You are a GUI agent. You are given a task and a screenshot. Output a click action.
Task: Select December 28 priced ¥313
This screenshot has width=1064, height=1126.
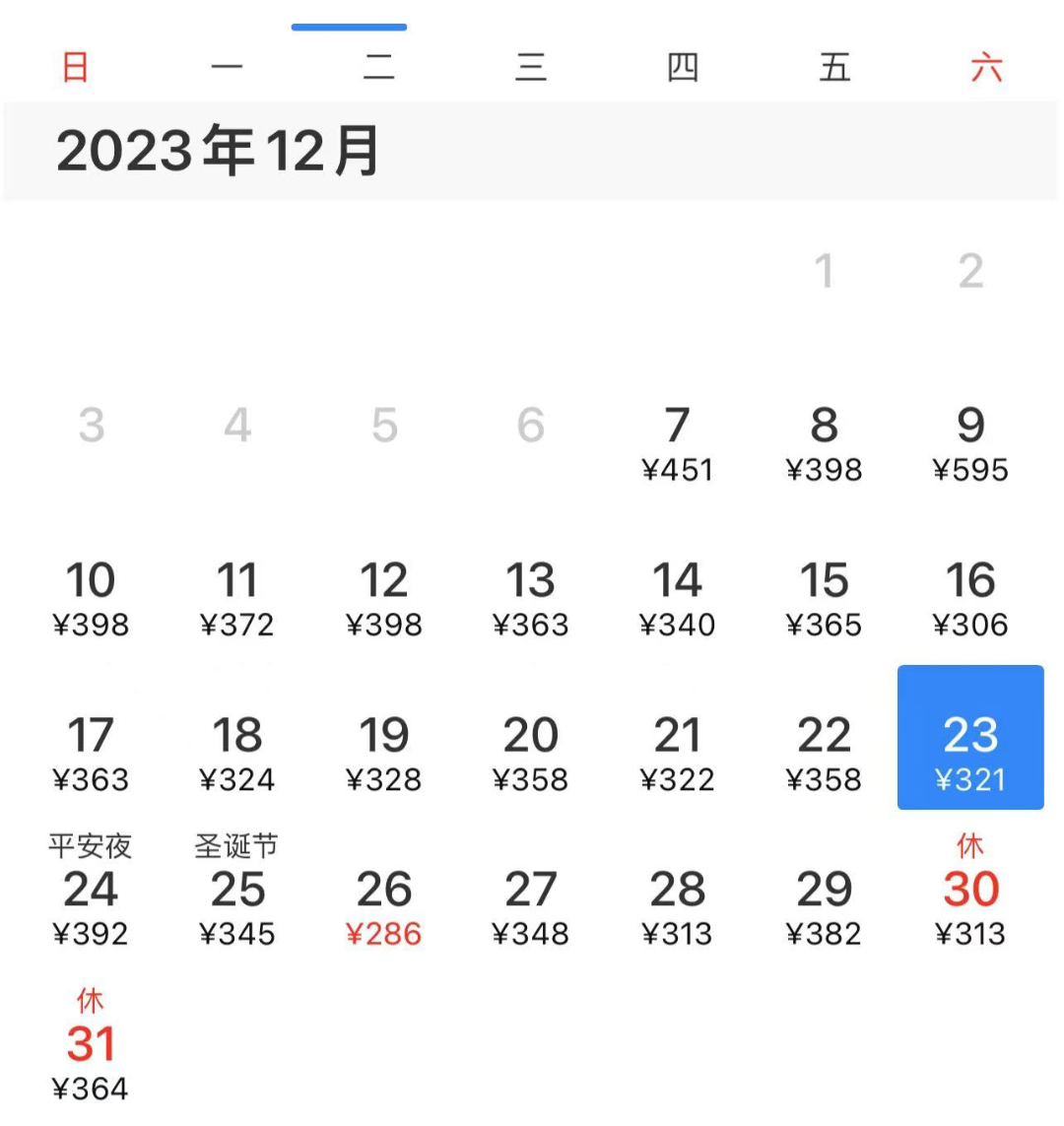(x=677, y=906)
